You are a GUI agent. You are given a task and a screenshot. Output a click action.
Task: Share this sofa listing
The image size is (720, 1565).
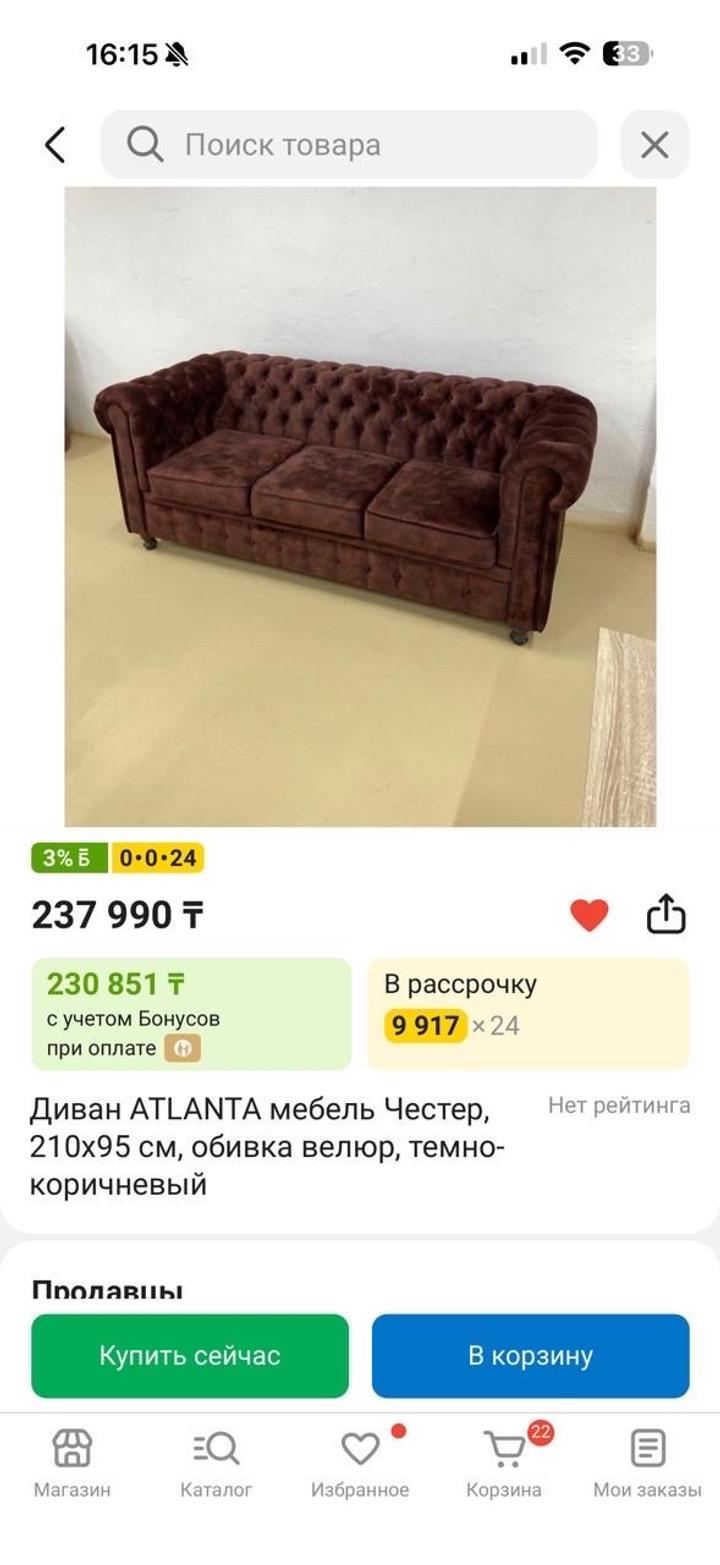coord(666,915)
